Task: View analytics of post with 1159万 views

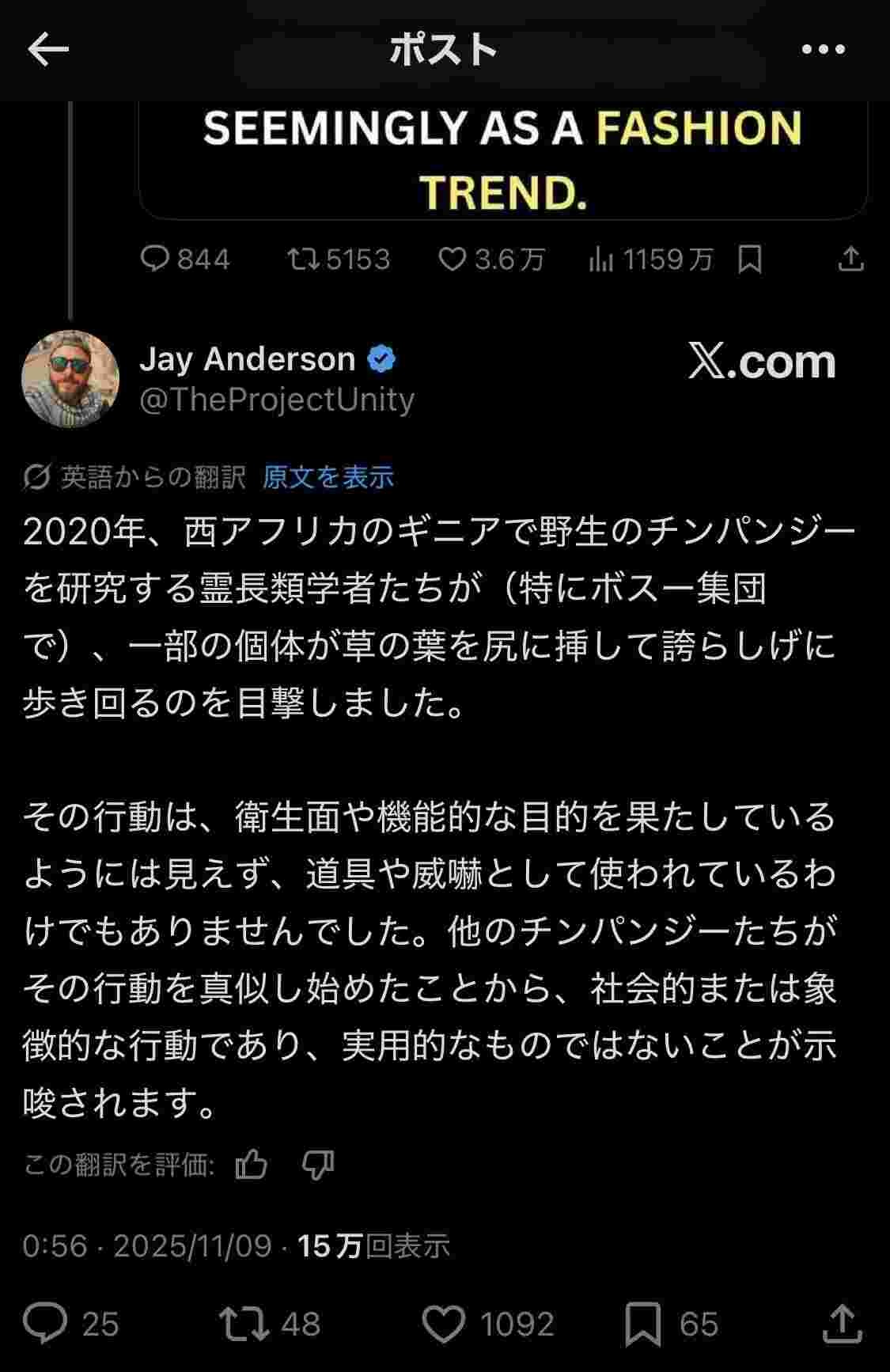Action: [x=601, y=259]
